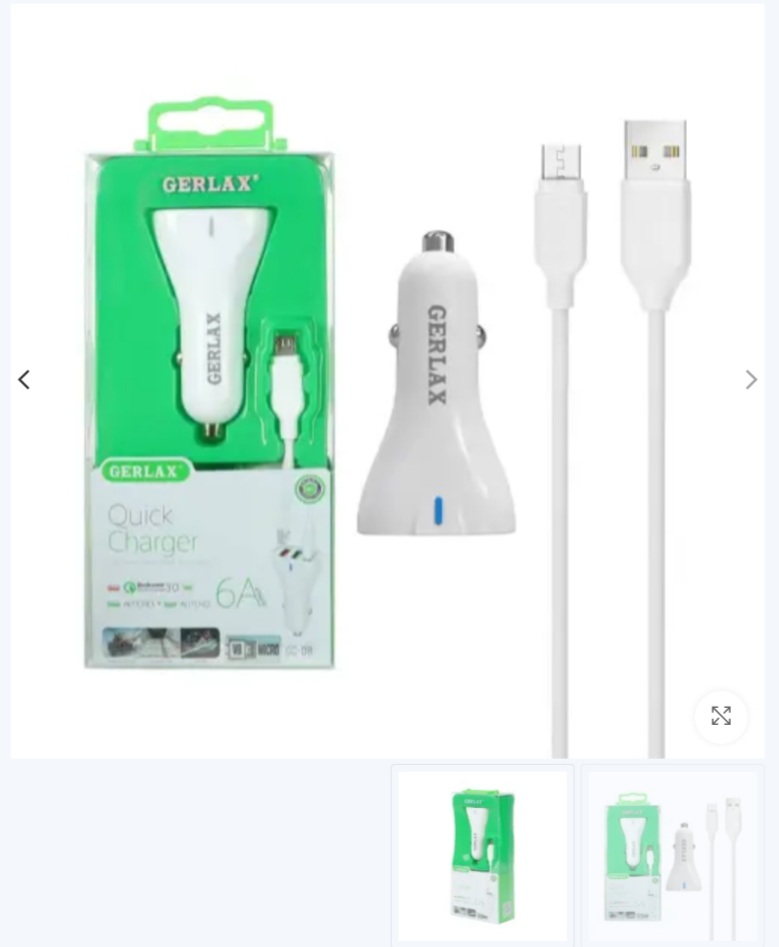779x947 pixels.
Task: Show the next product image
Action: point(751,380)
